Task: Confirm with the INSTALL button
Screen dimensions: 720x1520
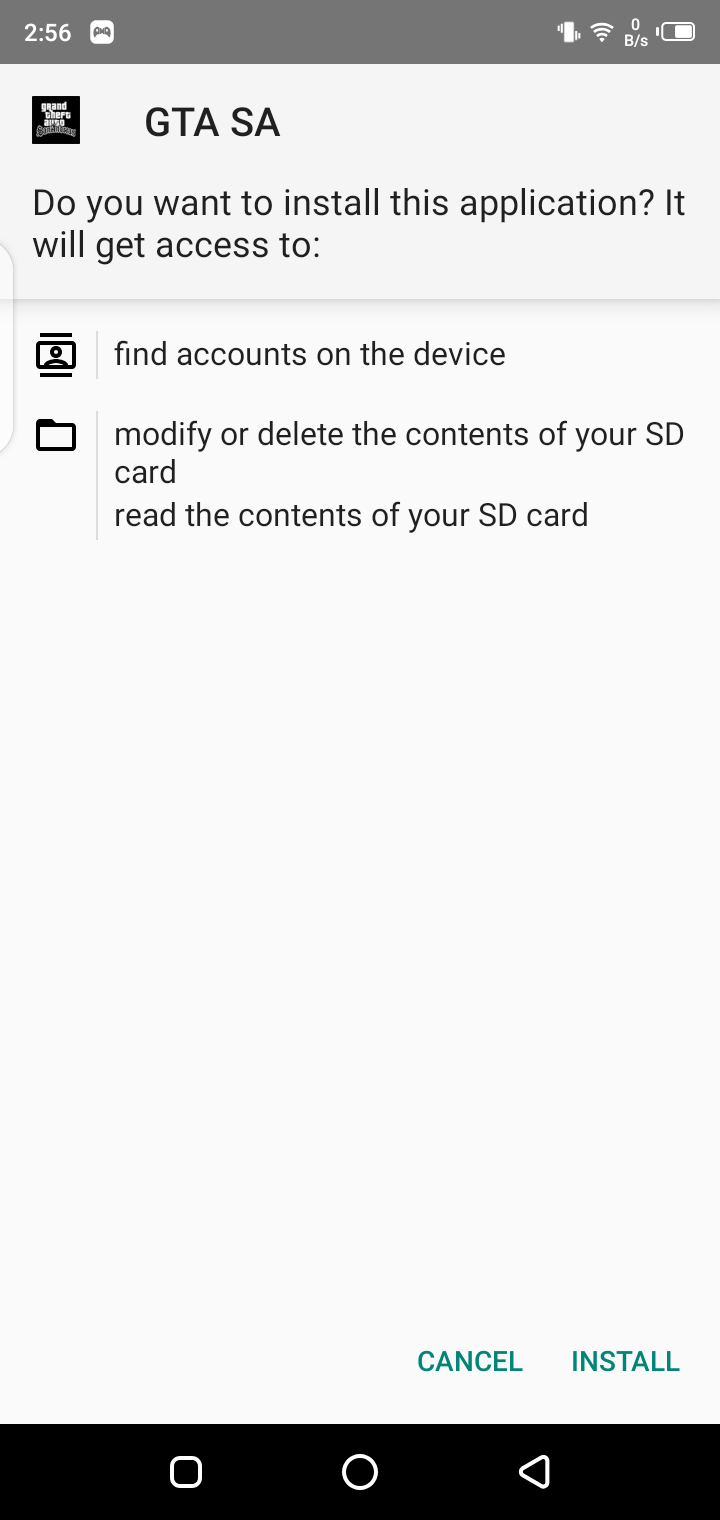Action: pyautogui.click(x=625, y=1361)
